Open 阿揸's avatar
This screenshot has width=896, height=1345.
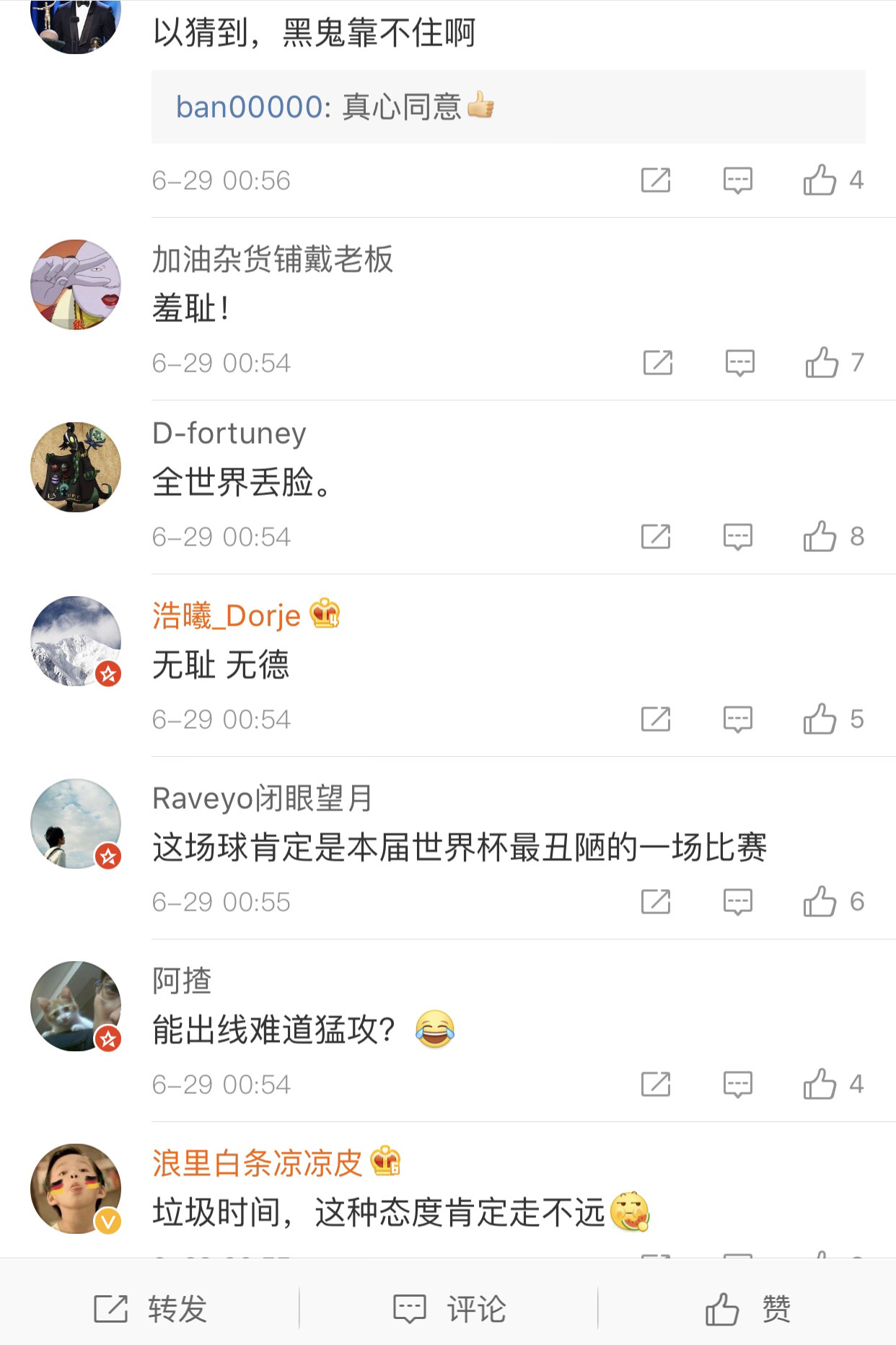[76, 1006]
